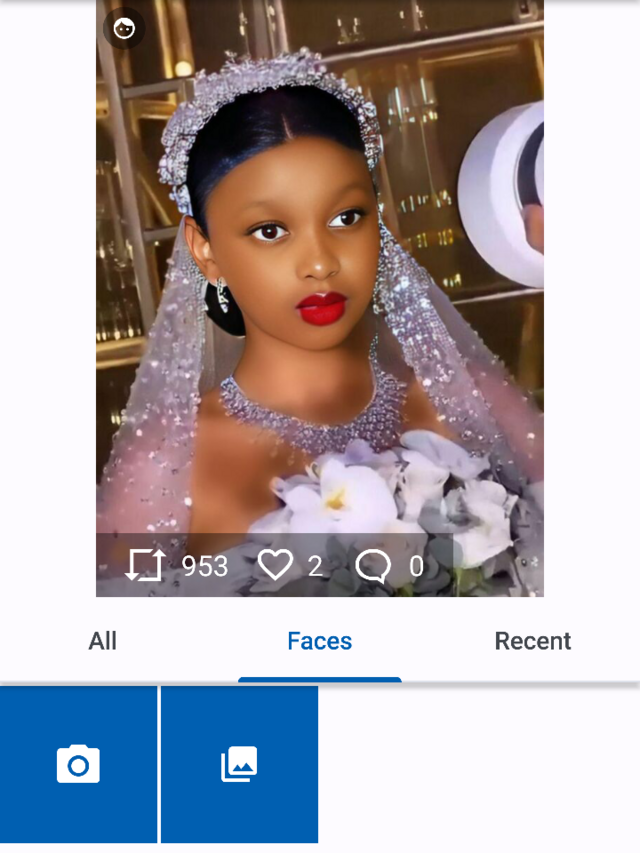
Task: Select the Faces tab
Action: pos(319,641)
